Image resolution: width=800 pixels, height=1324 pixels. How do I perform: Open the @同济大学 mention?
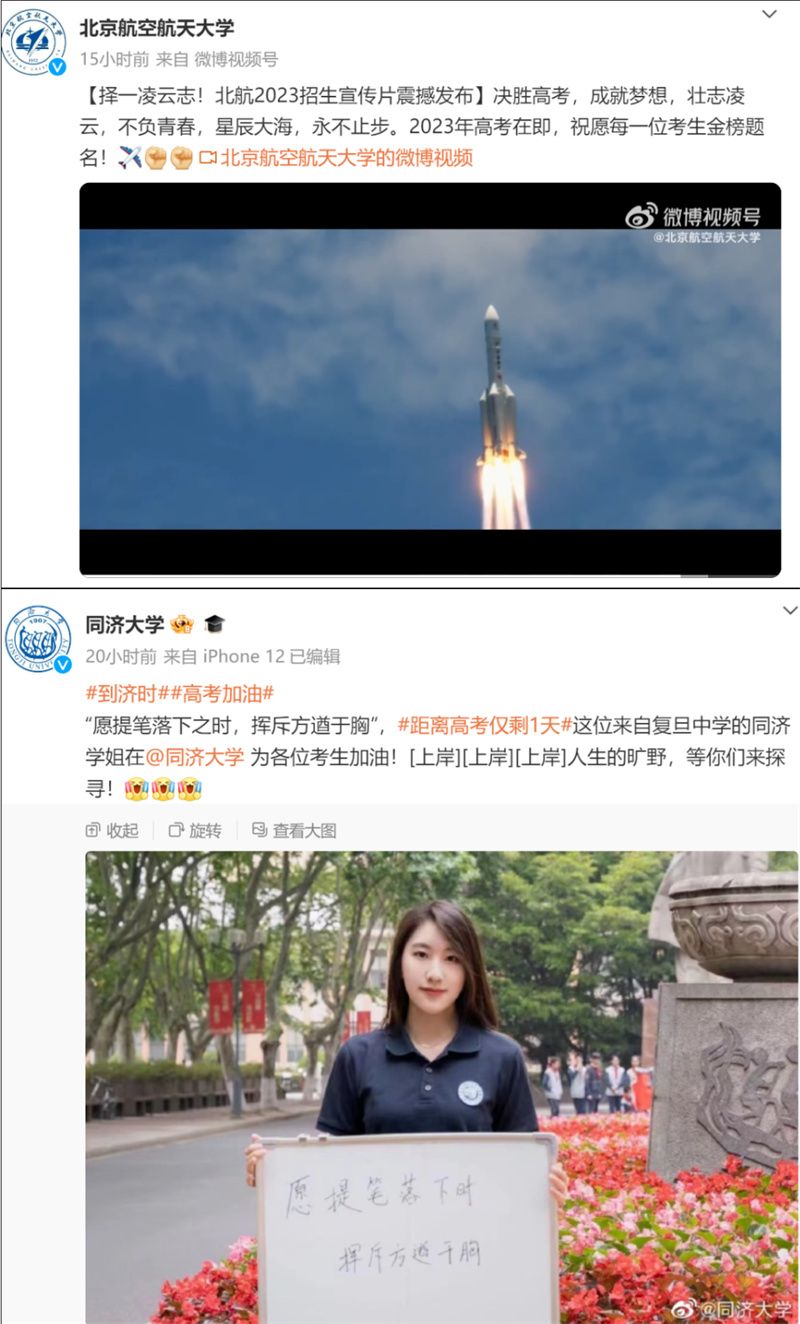(195, 757)
